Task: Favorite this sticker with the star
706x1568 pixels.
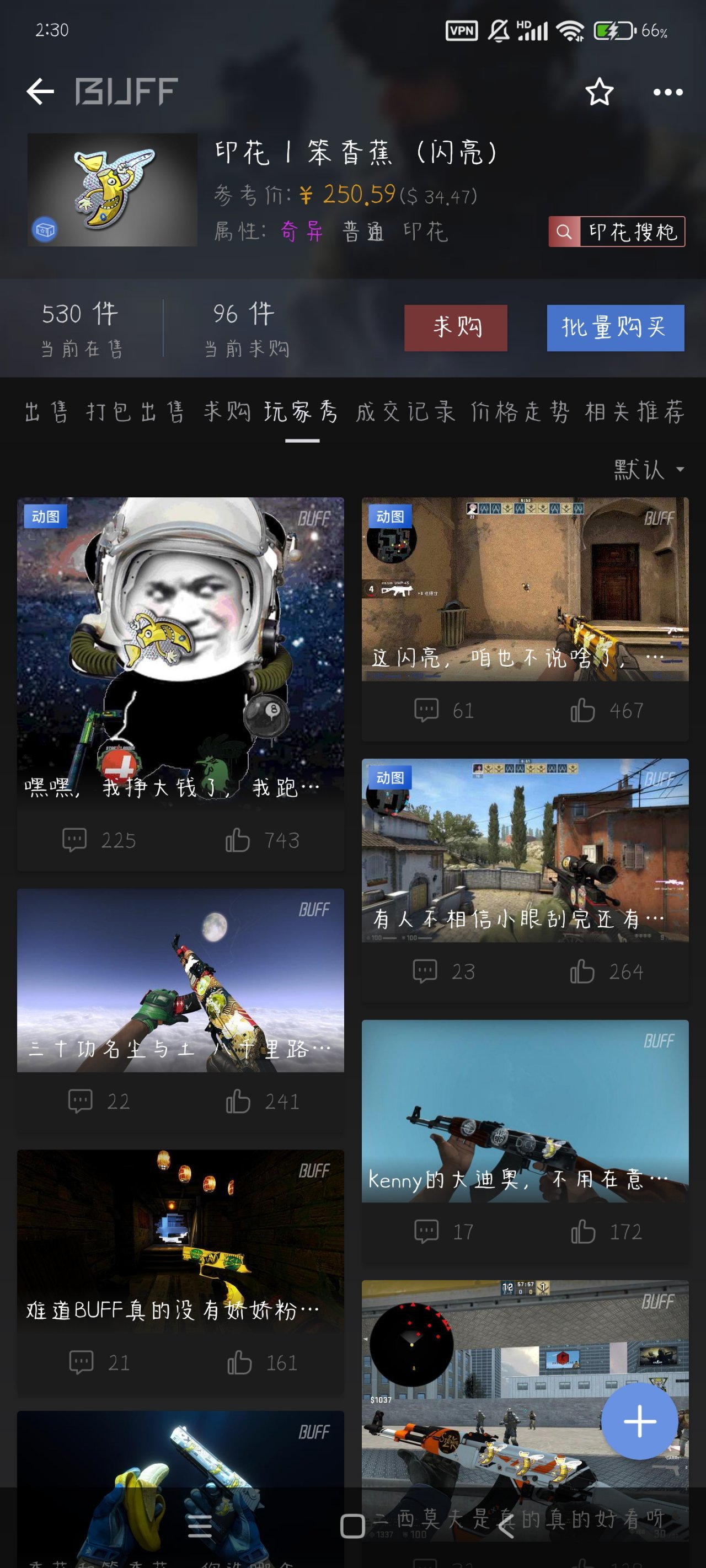Action: click(599, 92)
